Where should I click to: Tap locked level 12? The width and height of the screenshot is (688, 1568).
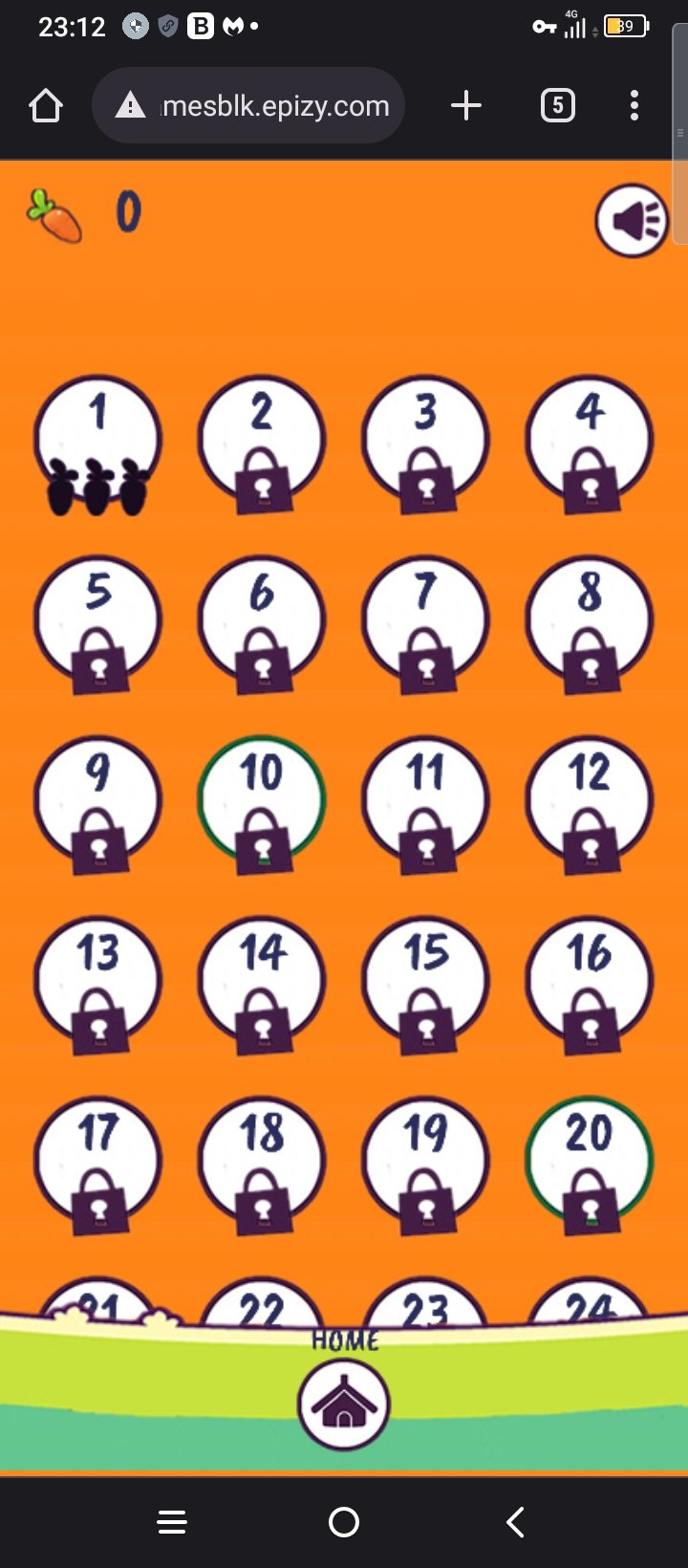point(590,801)
